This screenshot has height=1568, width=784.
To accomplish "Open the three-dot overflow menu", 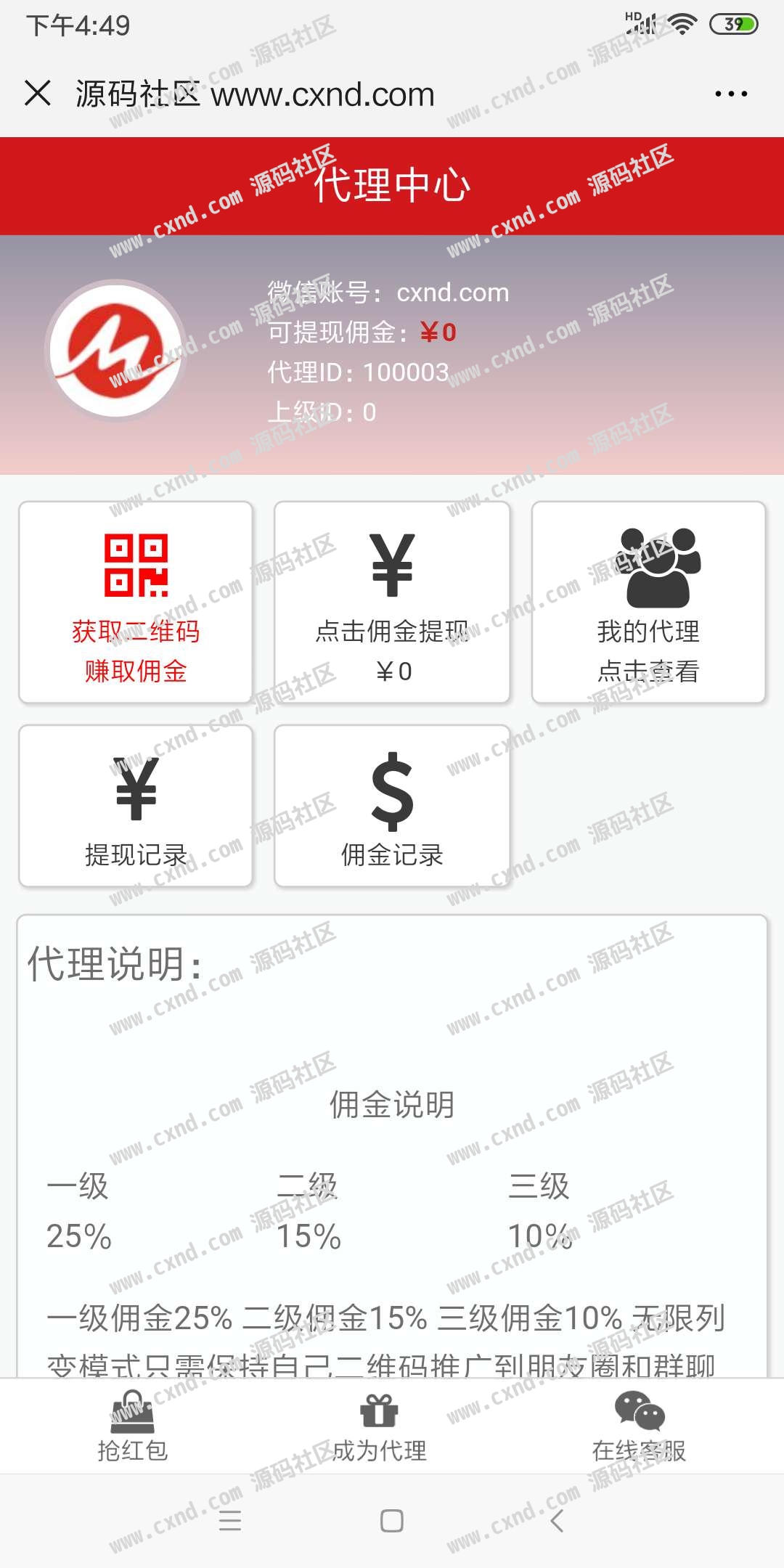I will point(730,94).
